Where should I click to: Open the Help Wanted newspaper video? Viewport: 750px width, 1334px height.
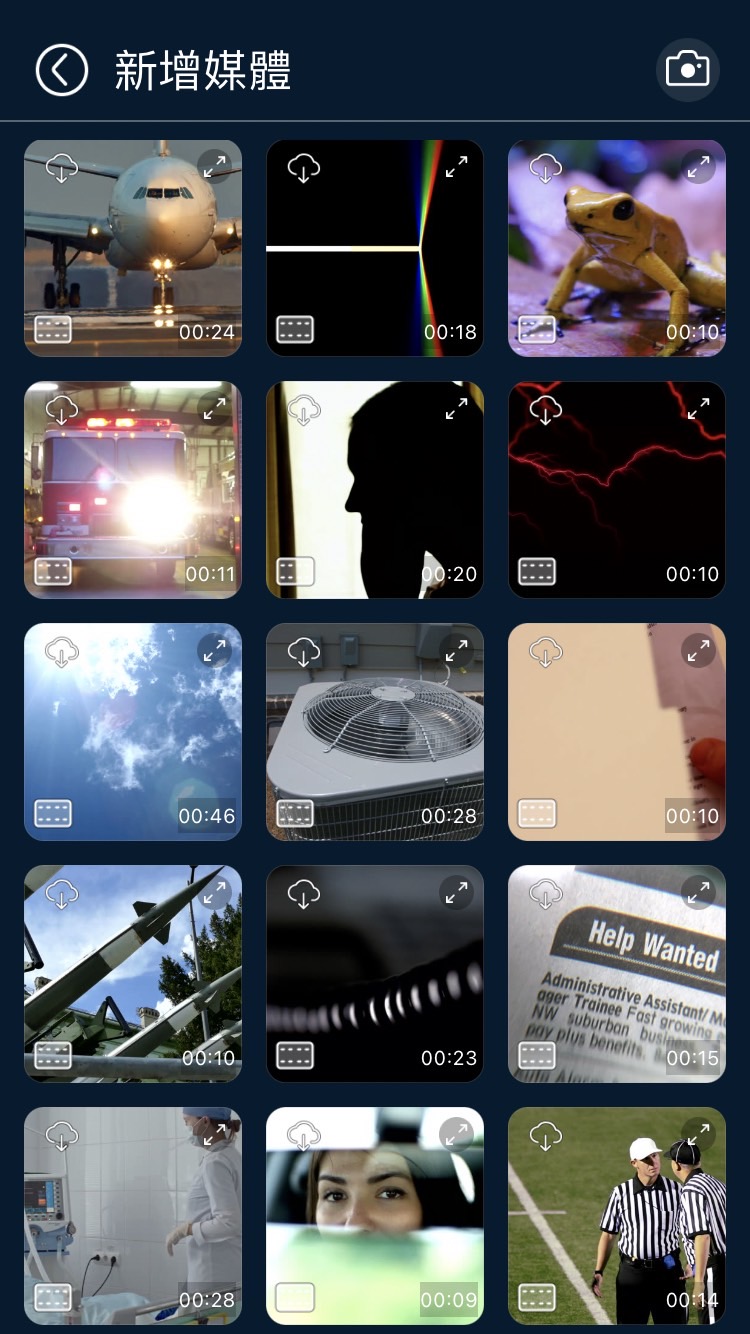tap(617, 976)
